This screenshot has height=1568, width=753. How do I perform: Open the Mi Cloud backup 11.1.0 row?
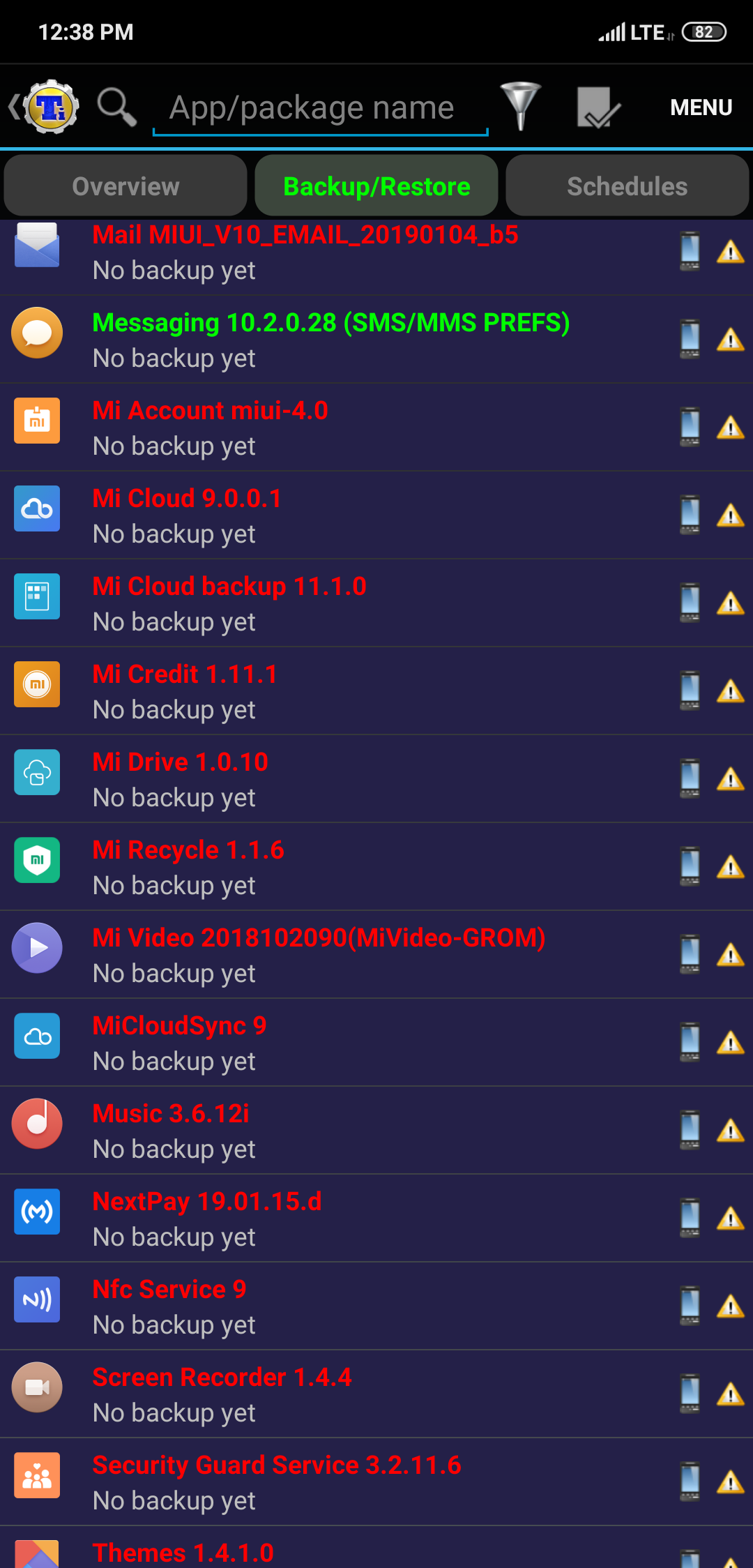pyautogui.click(x=376, y=603)
